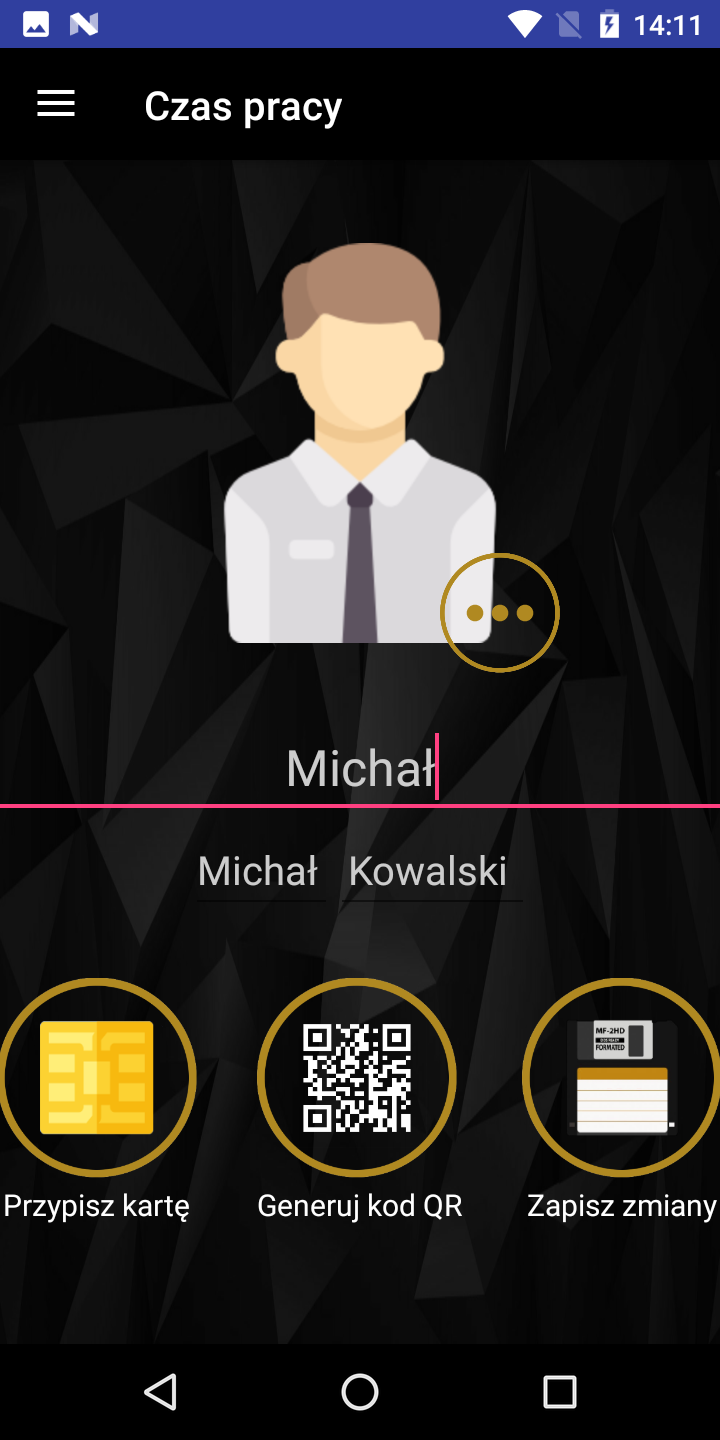Screen dimensions: 720x1440
Task: Edit the small Michał first name field
Action: 258,872
